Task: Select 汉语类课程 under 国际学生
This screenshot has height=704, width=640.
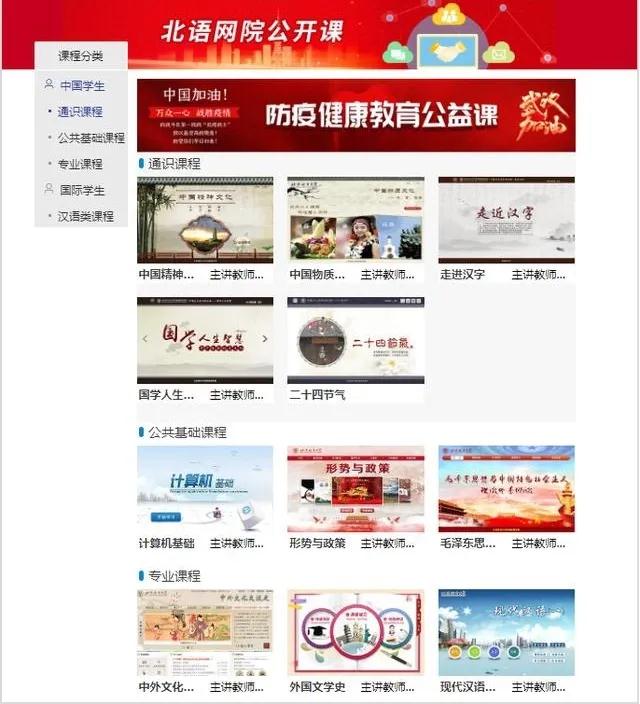Action: click(86, 216)
